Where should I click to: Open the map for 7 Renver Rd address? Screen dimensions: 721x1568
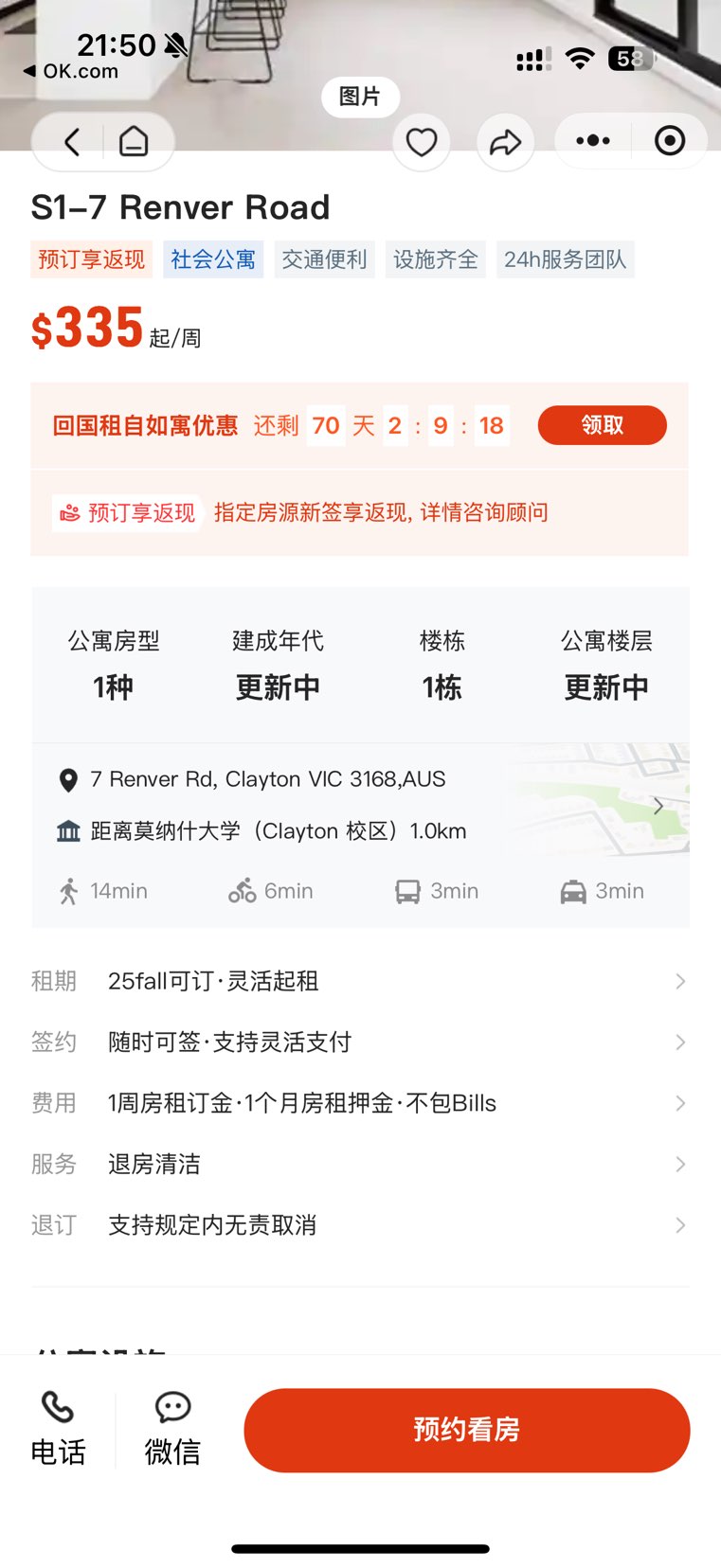597,803
